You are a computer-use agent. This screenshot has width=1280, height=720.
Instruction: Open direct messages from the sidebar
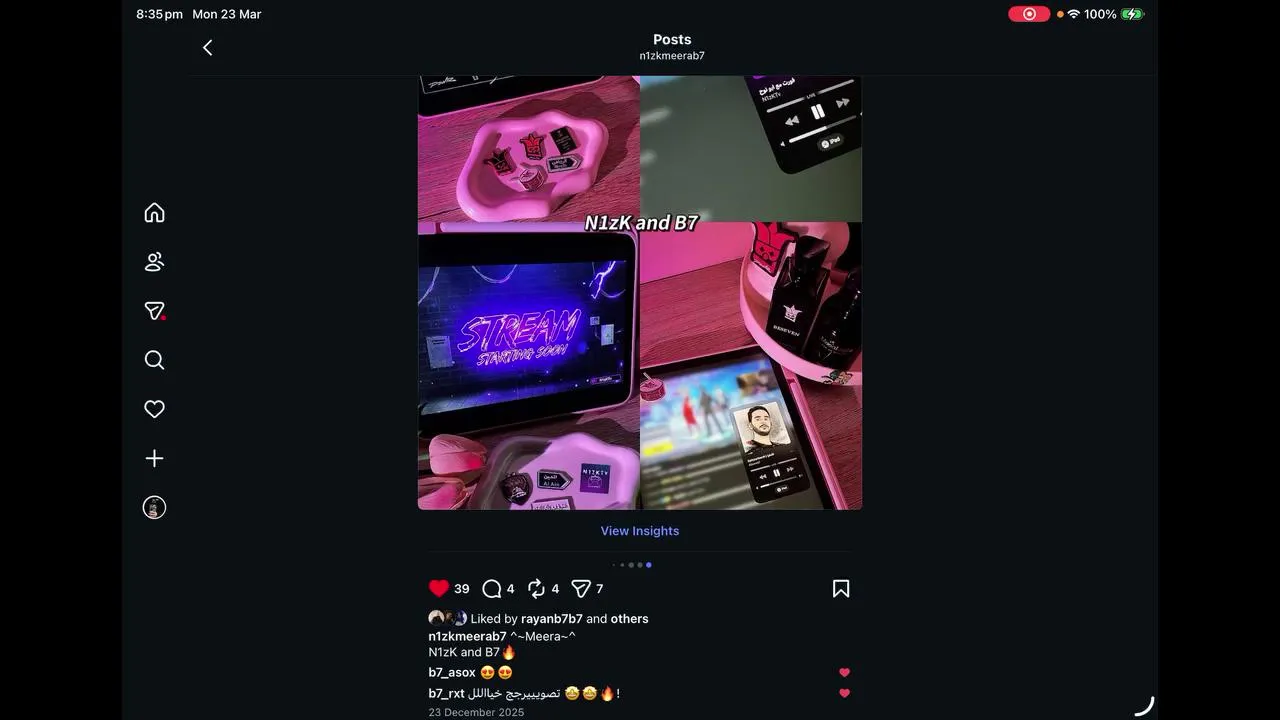154,311
